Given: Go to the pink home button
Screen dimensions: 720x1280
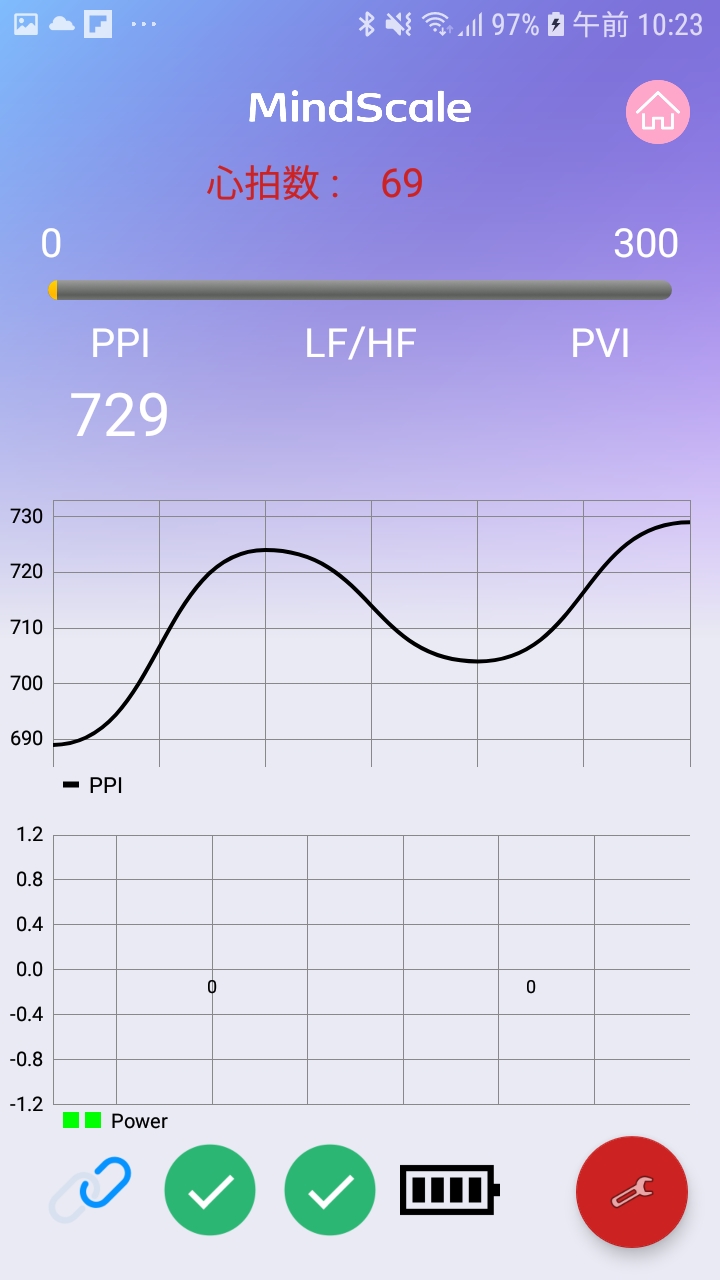Looking at the screenshot, I should point(658,112).
